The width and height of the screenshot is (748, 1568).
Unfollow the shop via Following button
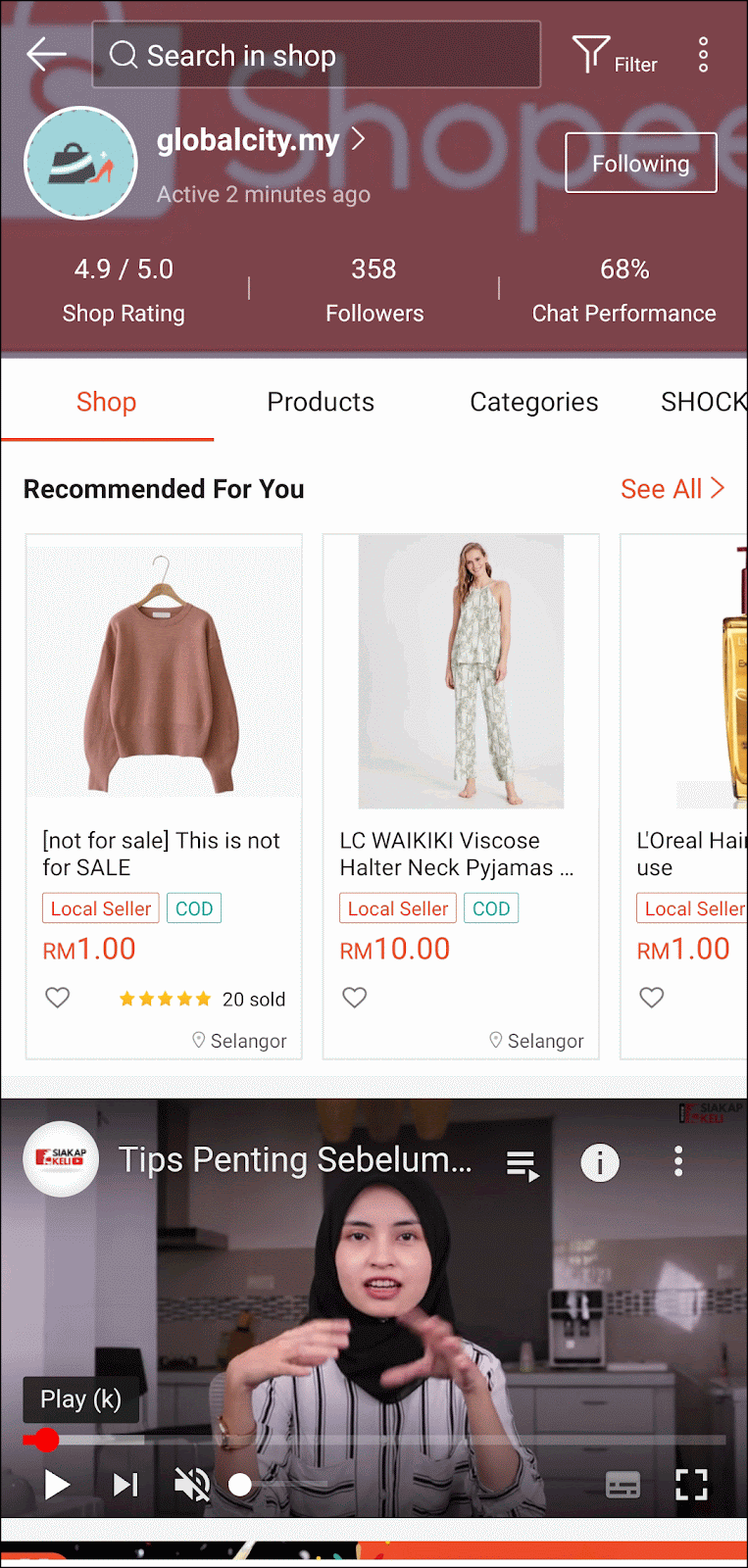(x=641, y=163)
